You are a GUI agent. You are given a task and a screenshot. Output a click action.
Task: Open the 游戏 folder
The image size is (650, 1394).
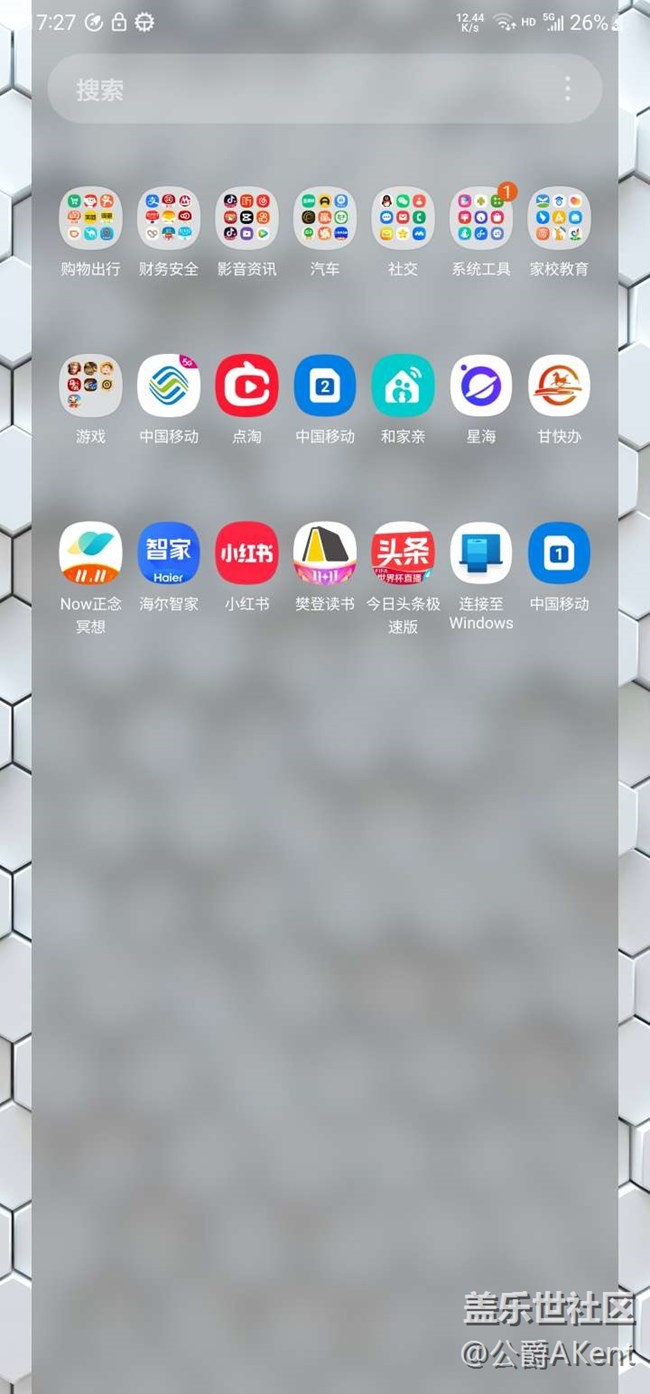point(90,386)
